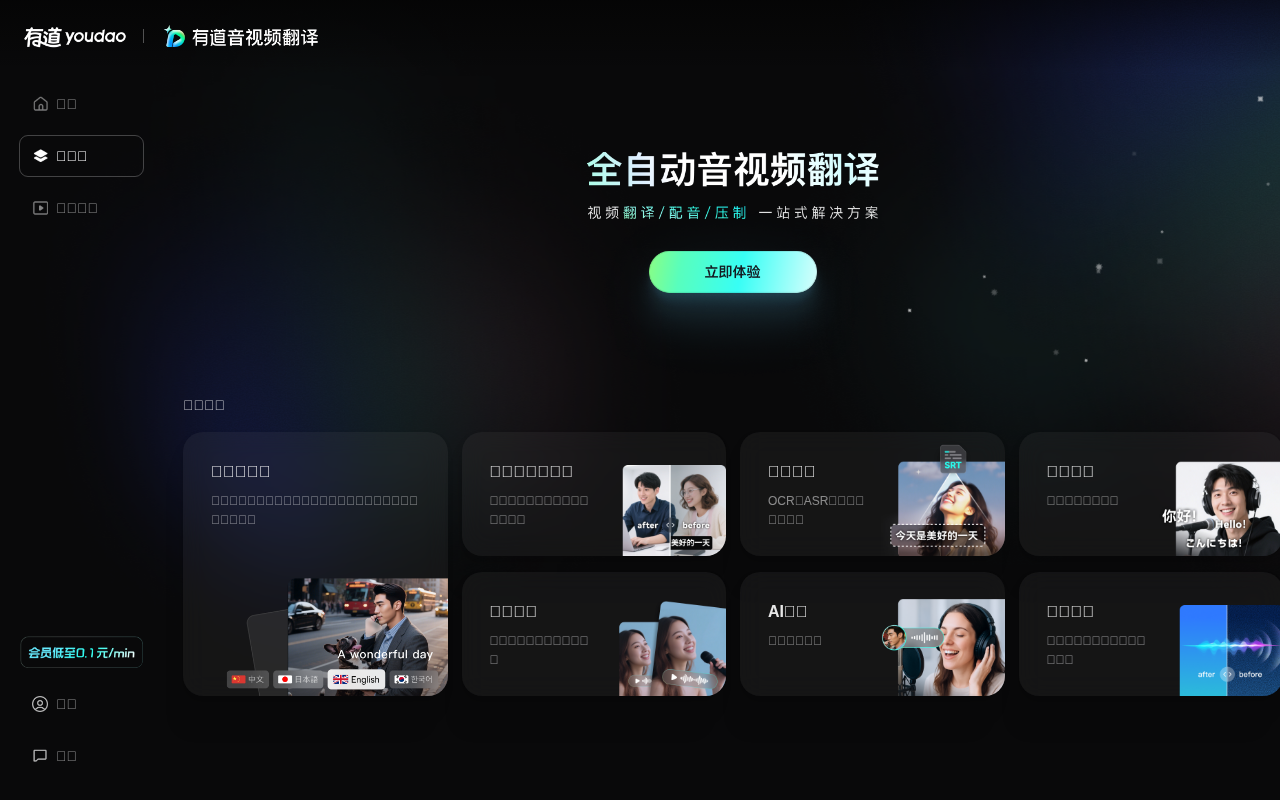Open the card with 美好的一天 after/before picture
The width and height of the screenshot is (1280, 800).
pyautogui.click(x=593, y=494)
